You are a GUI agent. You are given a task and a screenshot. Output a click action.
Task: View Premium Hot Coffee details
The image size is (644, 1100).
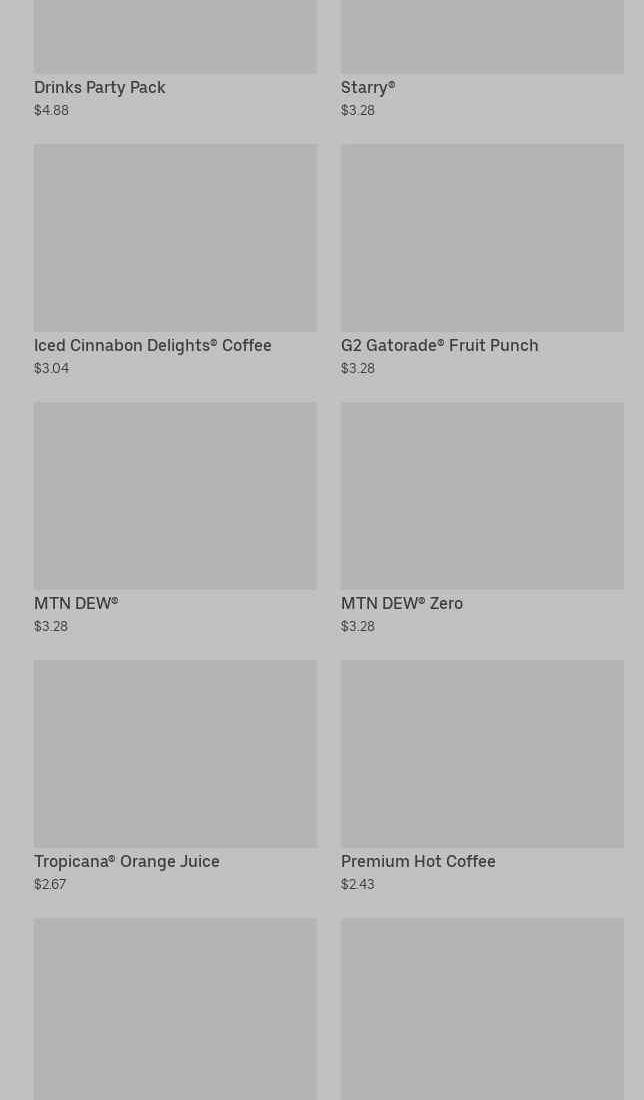pos(482,777)
